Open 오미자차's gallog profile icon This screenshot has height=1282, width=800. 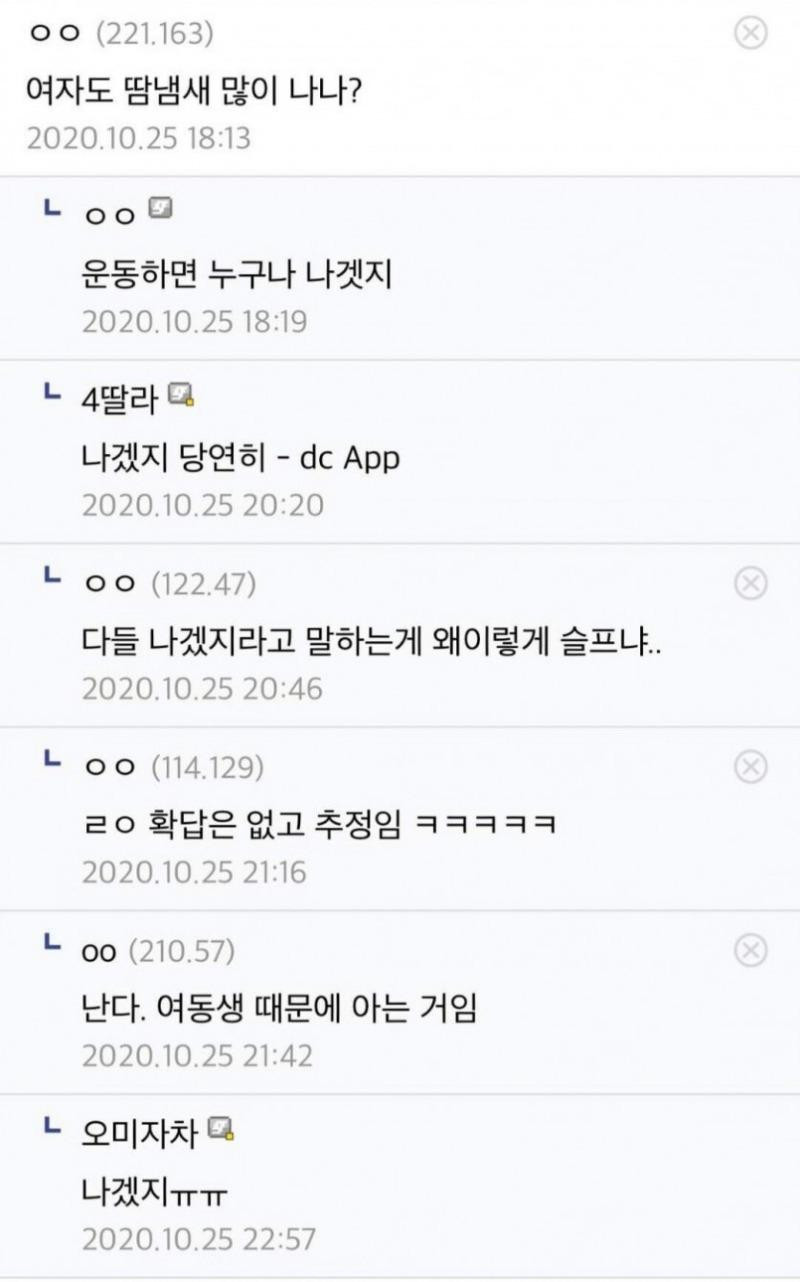(220, 1130)
